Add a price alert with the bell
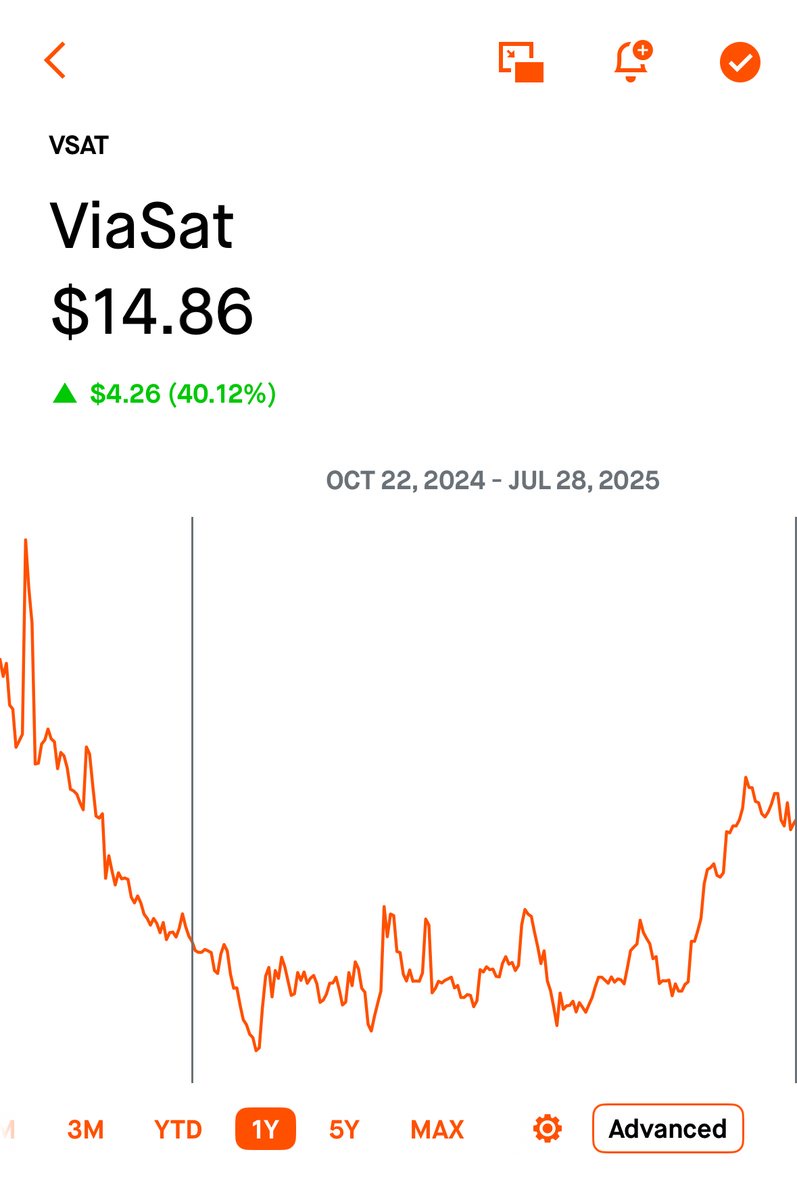This screenshot has height=1200, width=797. (631, 62)
